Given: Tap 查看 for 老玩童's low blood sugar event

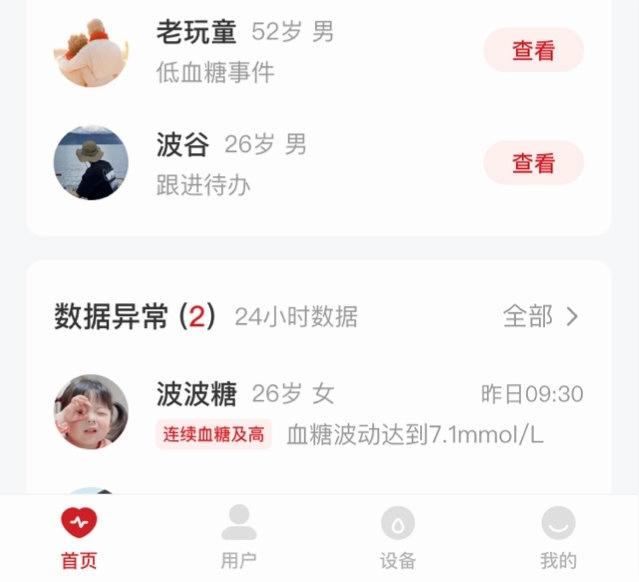Looking at the screenshot, I should point(533,50).
